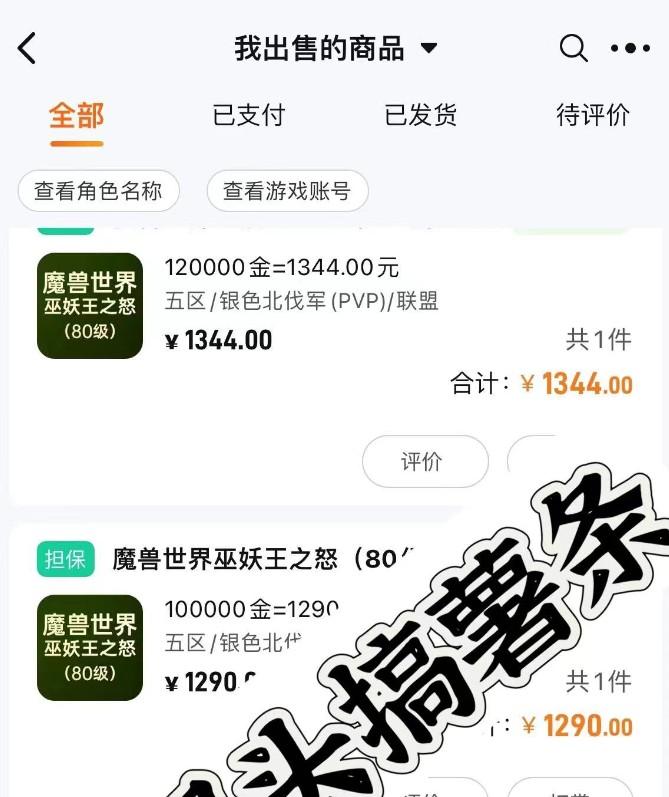Image resolution: width=669 pixels, height=797 pixels.
Task: Tap the 查看游戏账号 chip
Action: tap(287, 191)
